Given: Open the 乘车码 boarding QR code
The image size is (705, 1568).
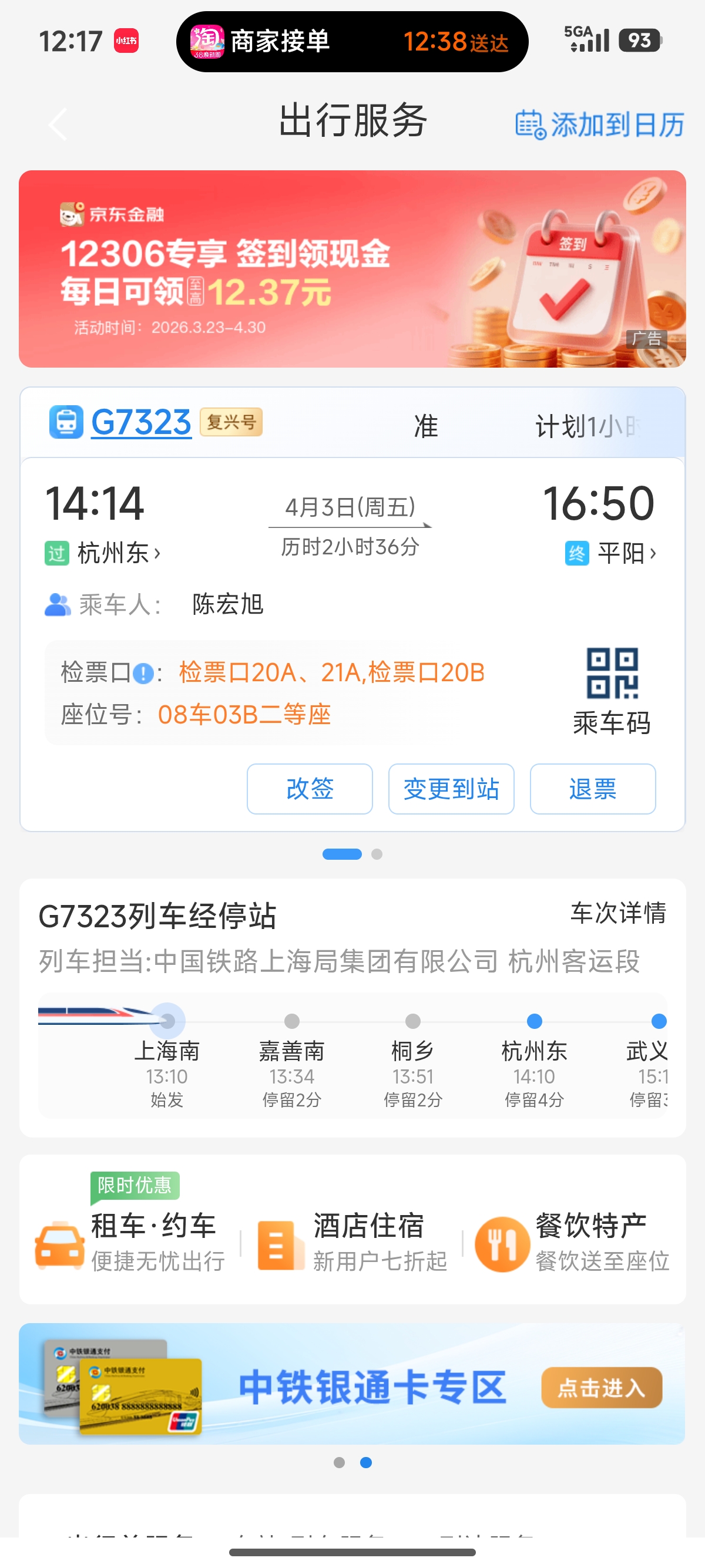Looking at the screenshot, I should click(612, 691).
